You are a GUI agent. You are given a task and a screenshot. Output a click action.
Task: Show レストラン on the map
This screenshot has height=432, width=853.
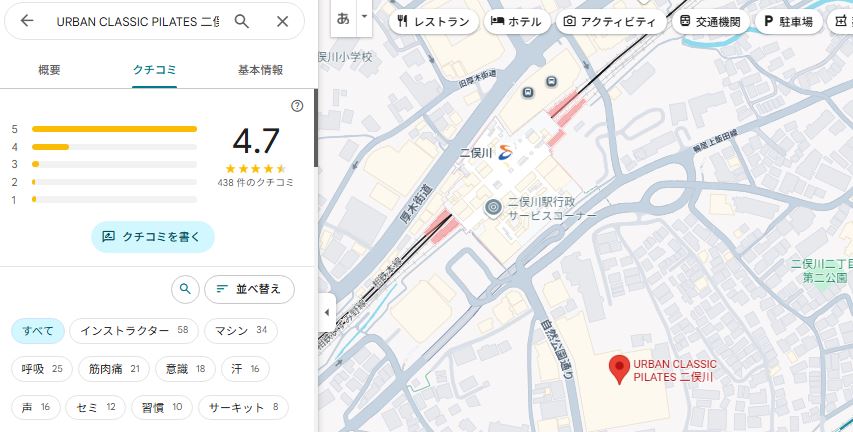click(432, 21)
